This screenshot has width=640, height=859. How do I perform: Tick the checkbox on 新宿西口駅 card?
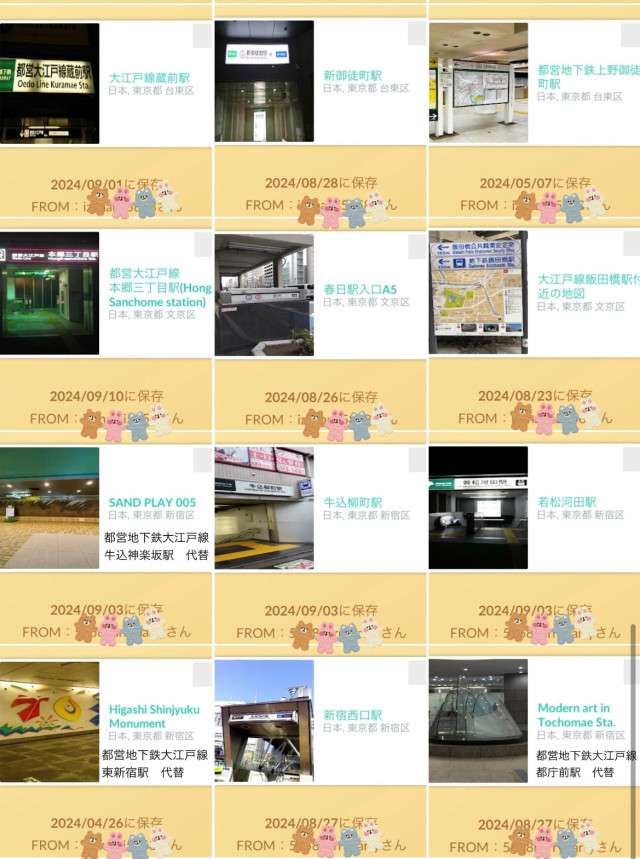point(417,673)
